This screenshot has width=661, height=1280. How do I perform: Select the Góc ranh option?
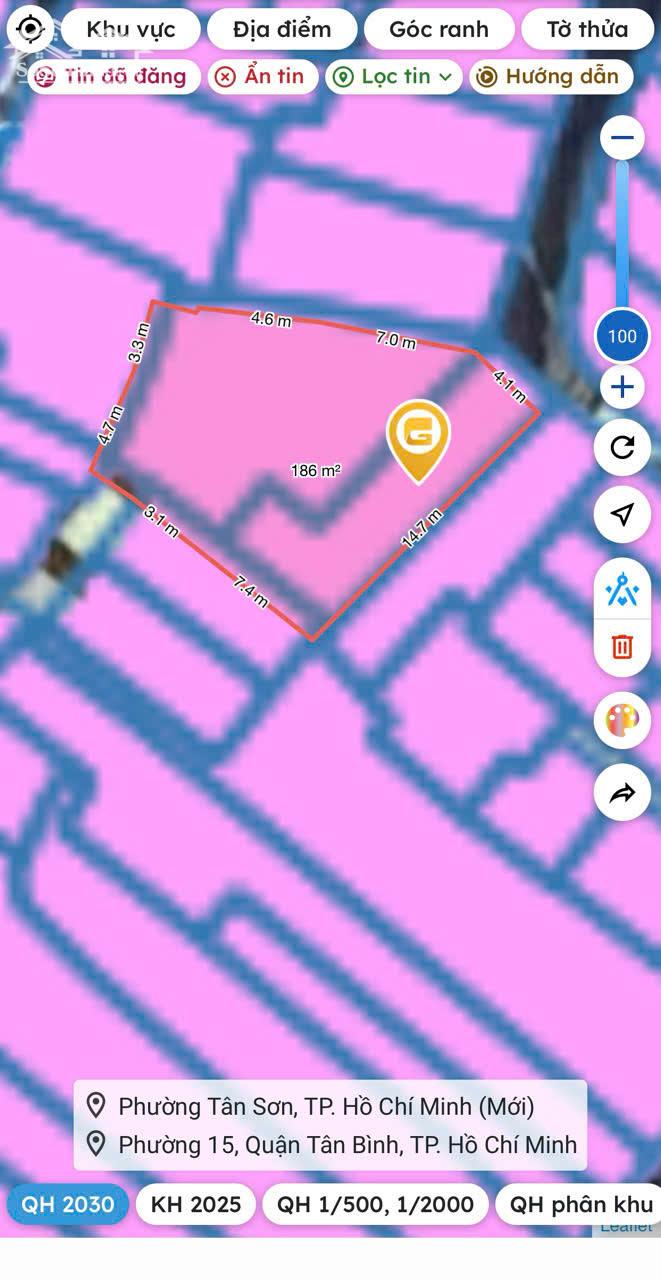coord(439,29)
